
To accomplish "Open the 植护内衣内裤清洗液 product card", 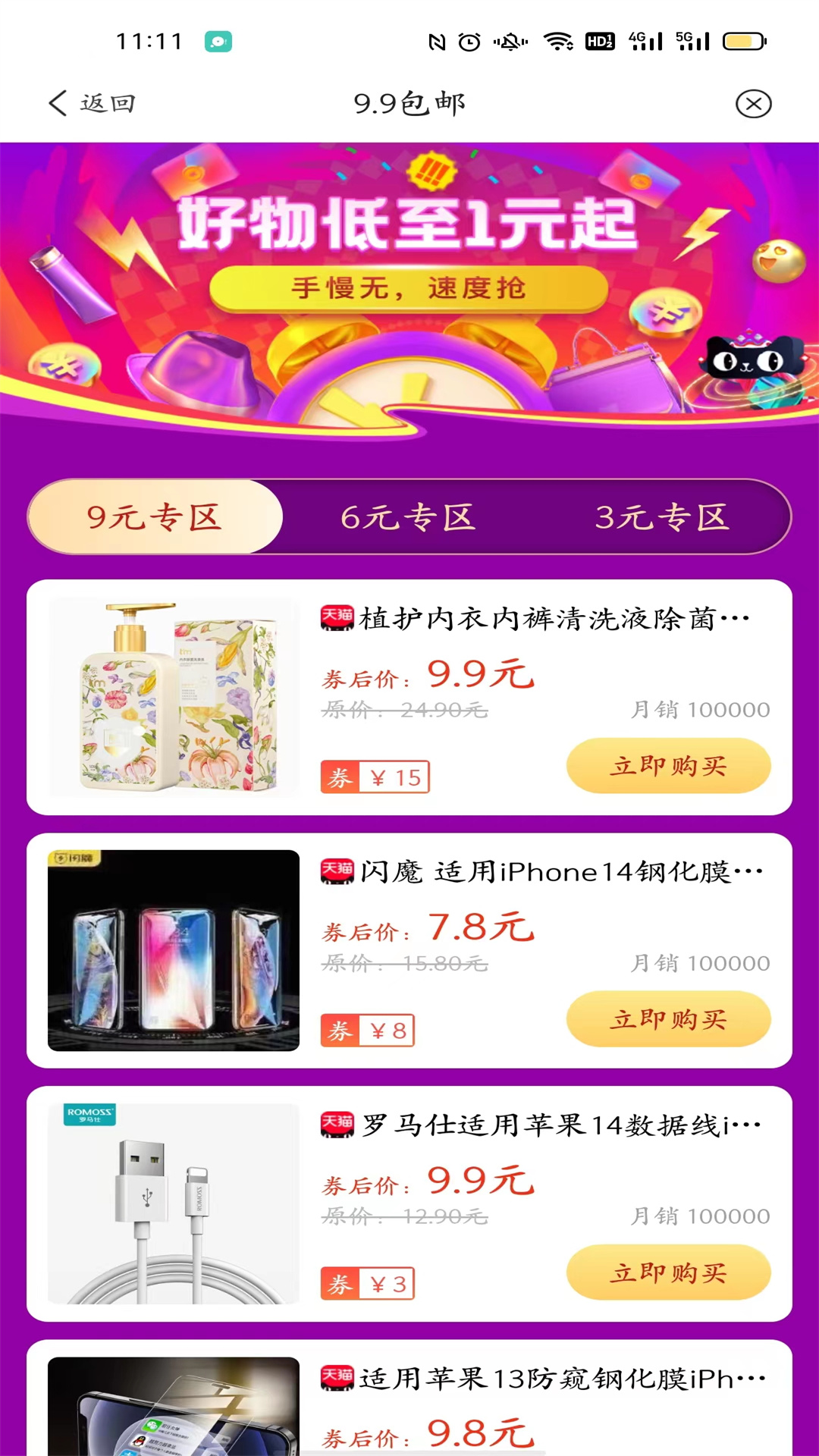I will (409, 698).
